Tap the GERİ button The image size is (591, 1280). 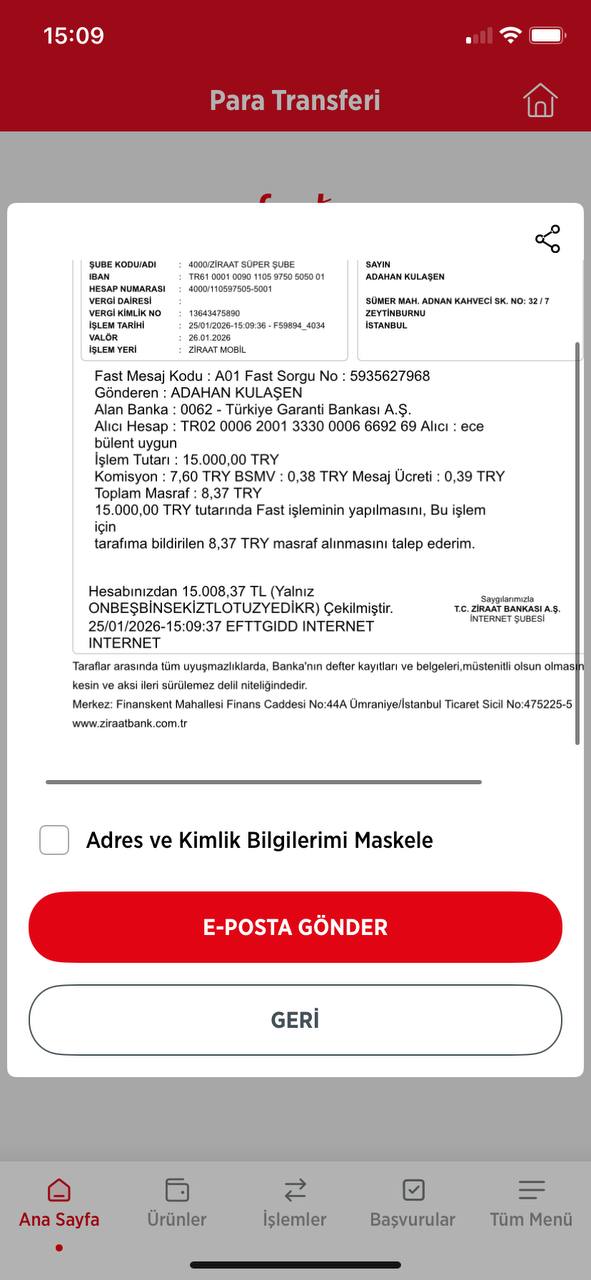tap(295, 1020)
